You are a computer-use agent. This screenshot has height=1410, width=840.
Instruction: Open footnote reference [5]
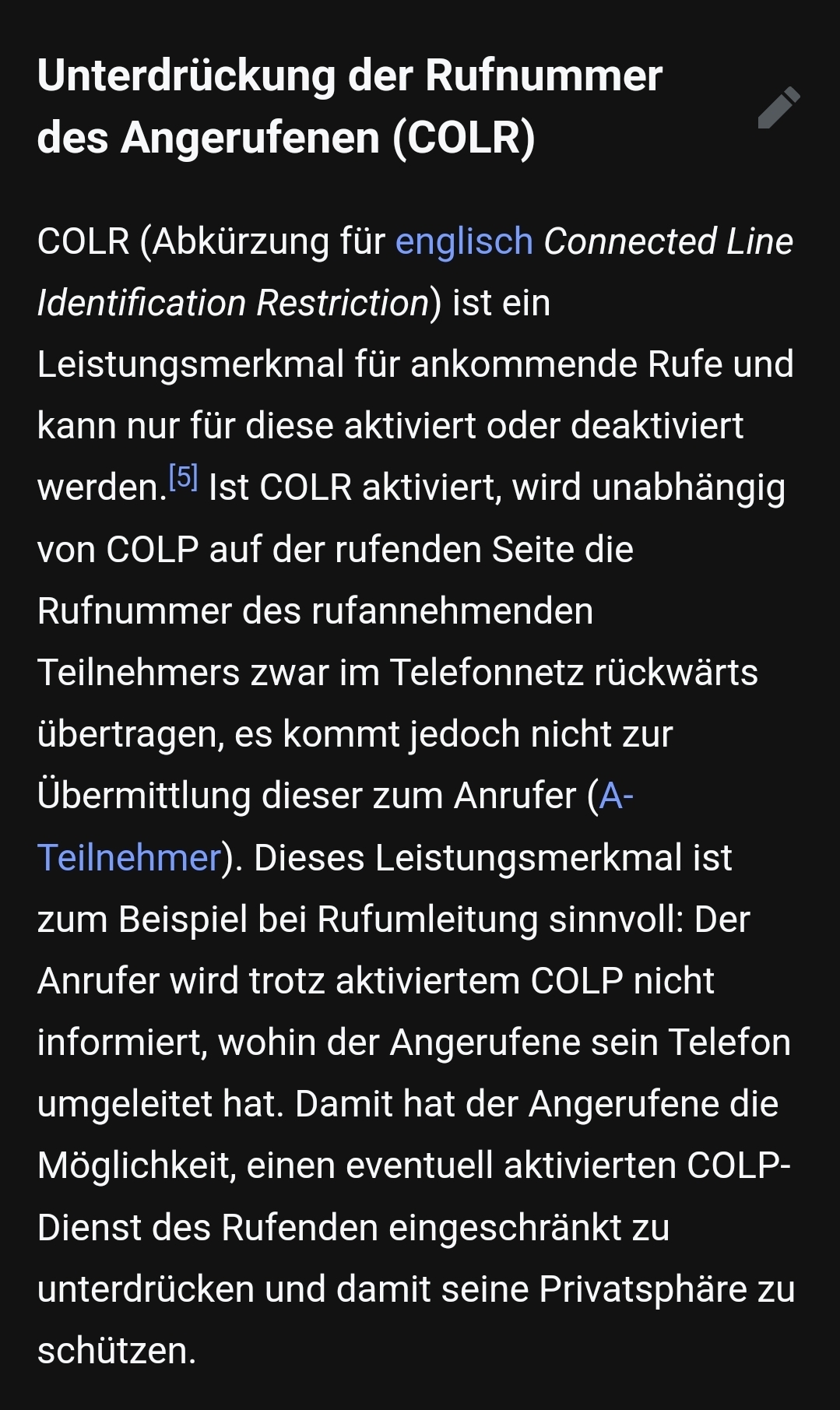click(x=184, y=476)
